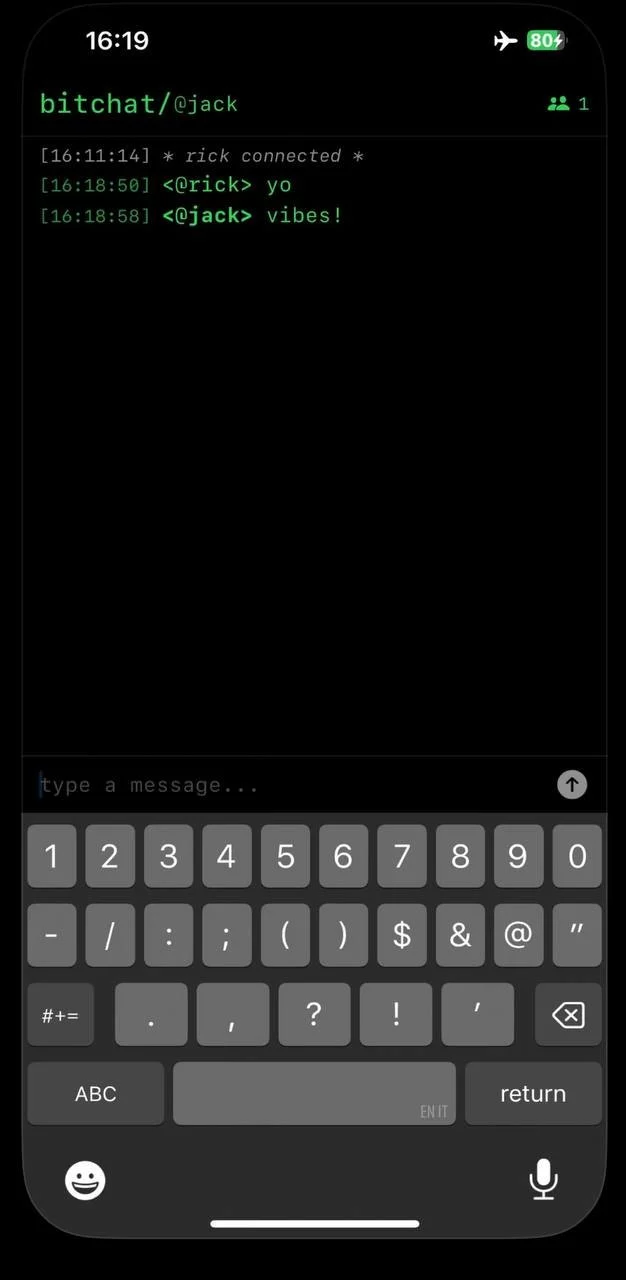The image size is (626, 1280).
Task: Edit the @jack nickname in the header
Action: (x=206, y=104)
